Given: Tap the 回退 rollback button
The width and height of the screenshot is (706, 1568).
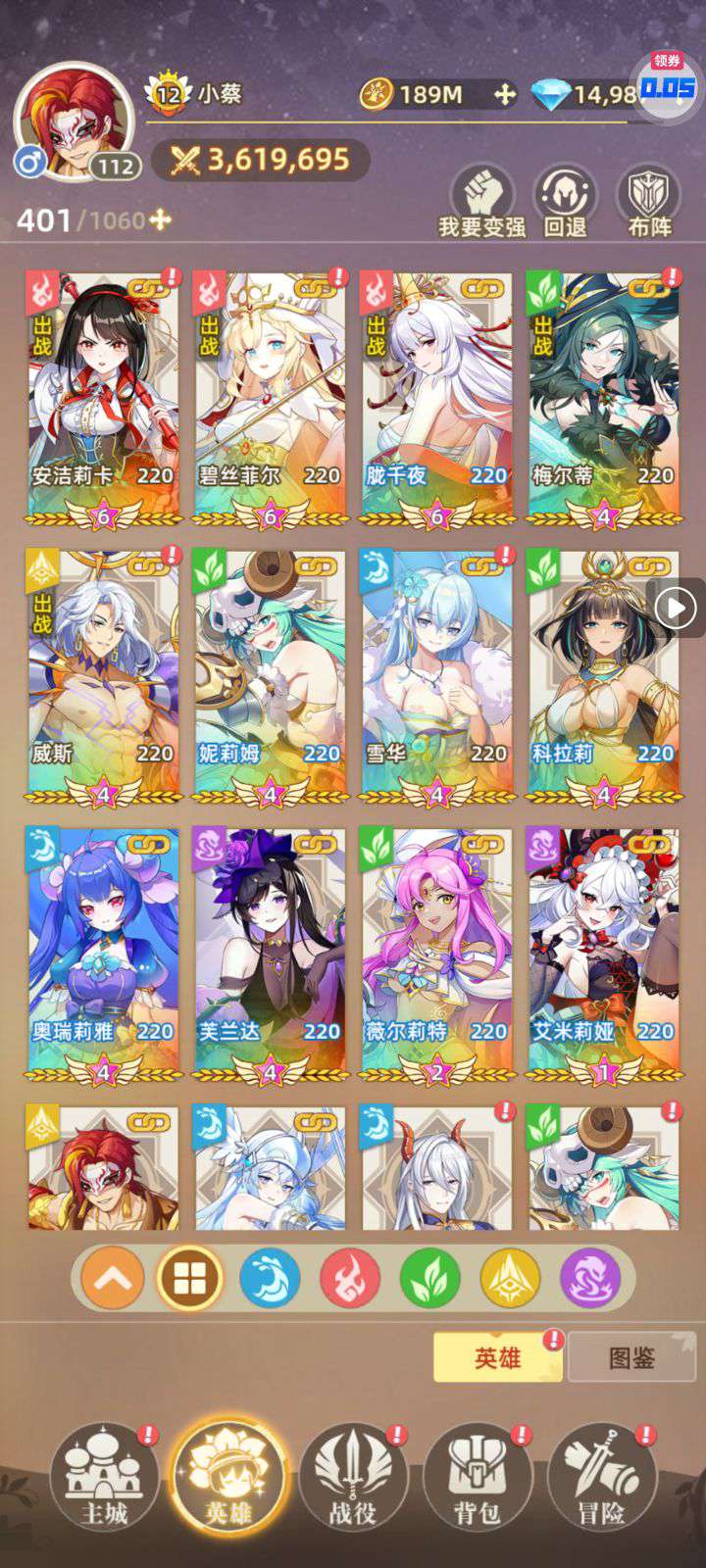Looking at the screenshot, I should pyautogui.click(x=566, y=202).
